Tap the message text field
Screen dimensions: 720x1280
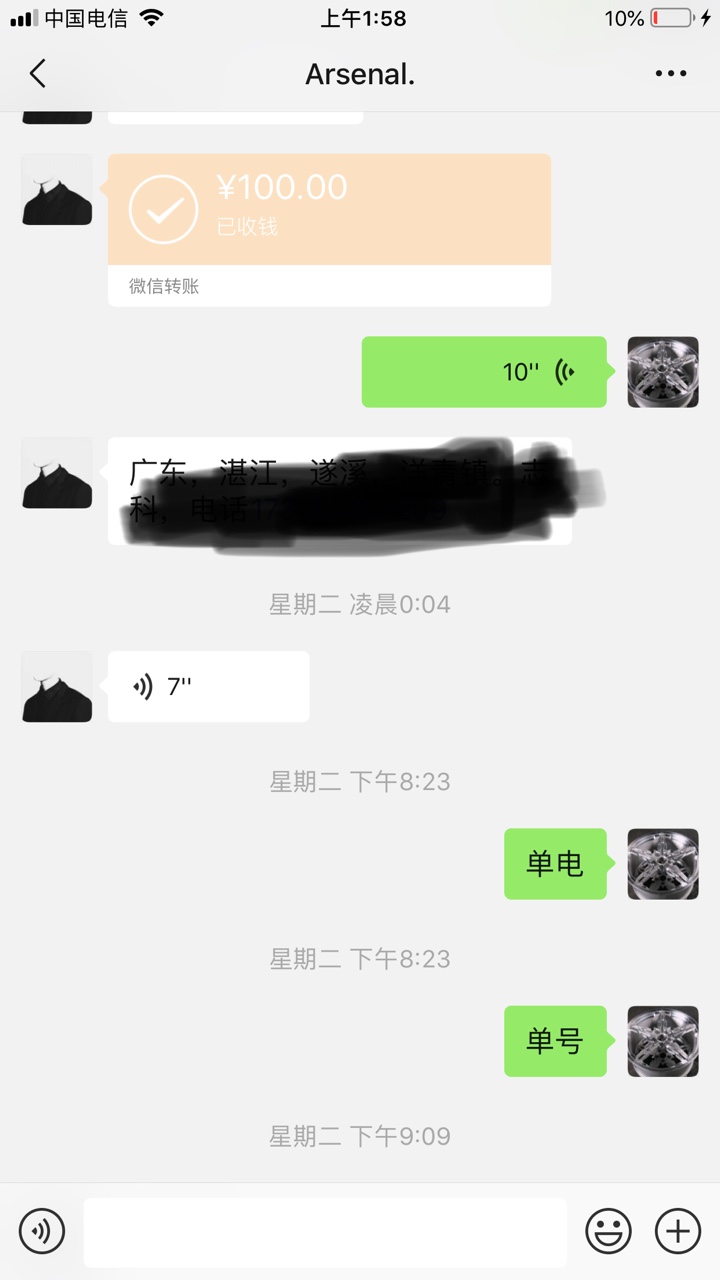[x=325, y=1231]
